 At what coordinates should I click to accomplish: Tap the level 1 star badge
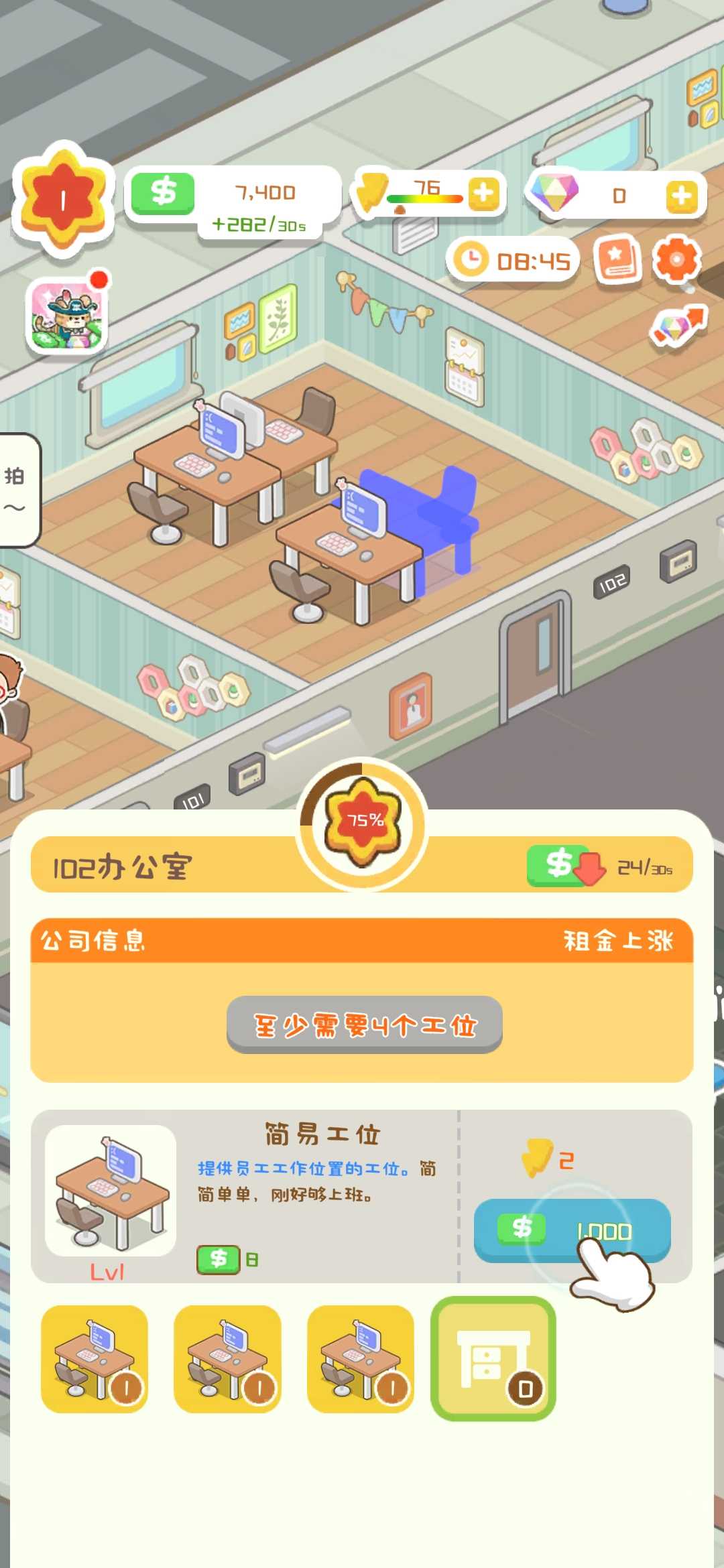coord(62,196)
